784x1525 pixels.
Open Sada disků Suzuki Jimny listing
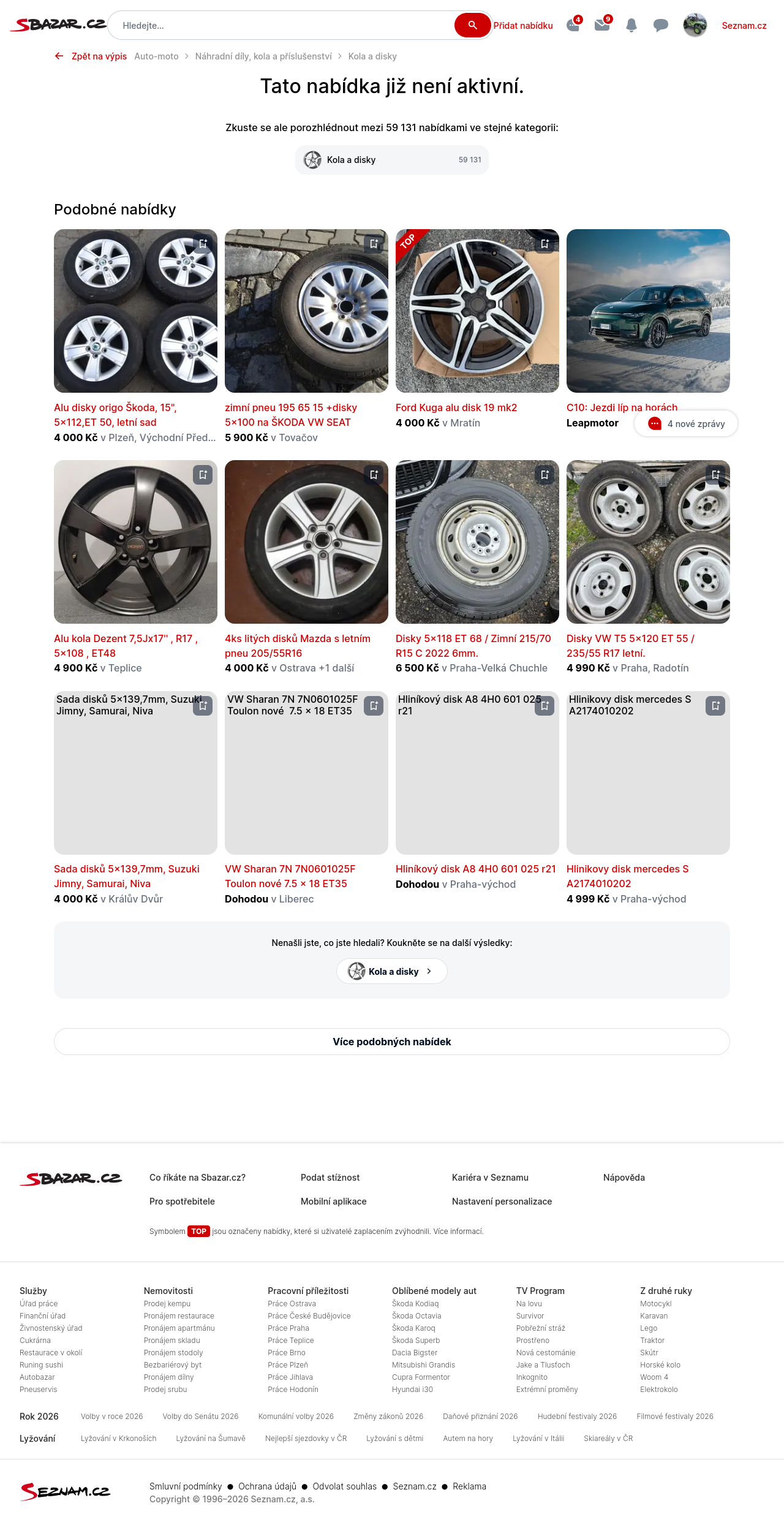(126, 876)
